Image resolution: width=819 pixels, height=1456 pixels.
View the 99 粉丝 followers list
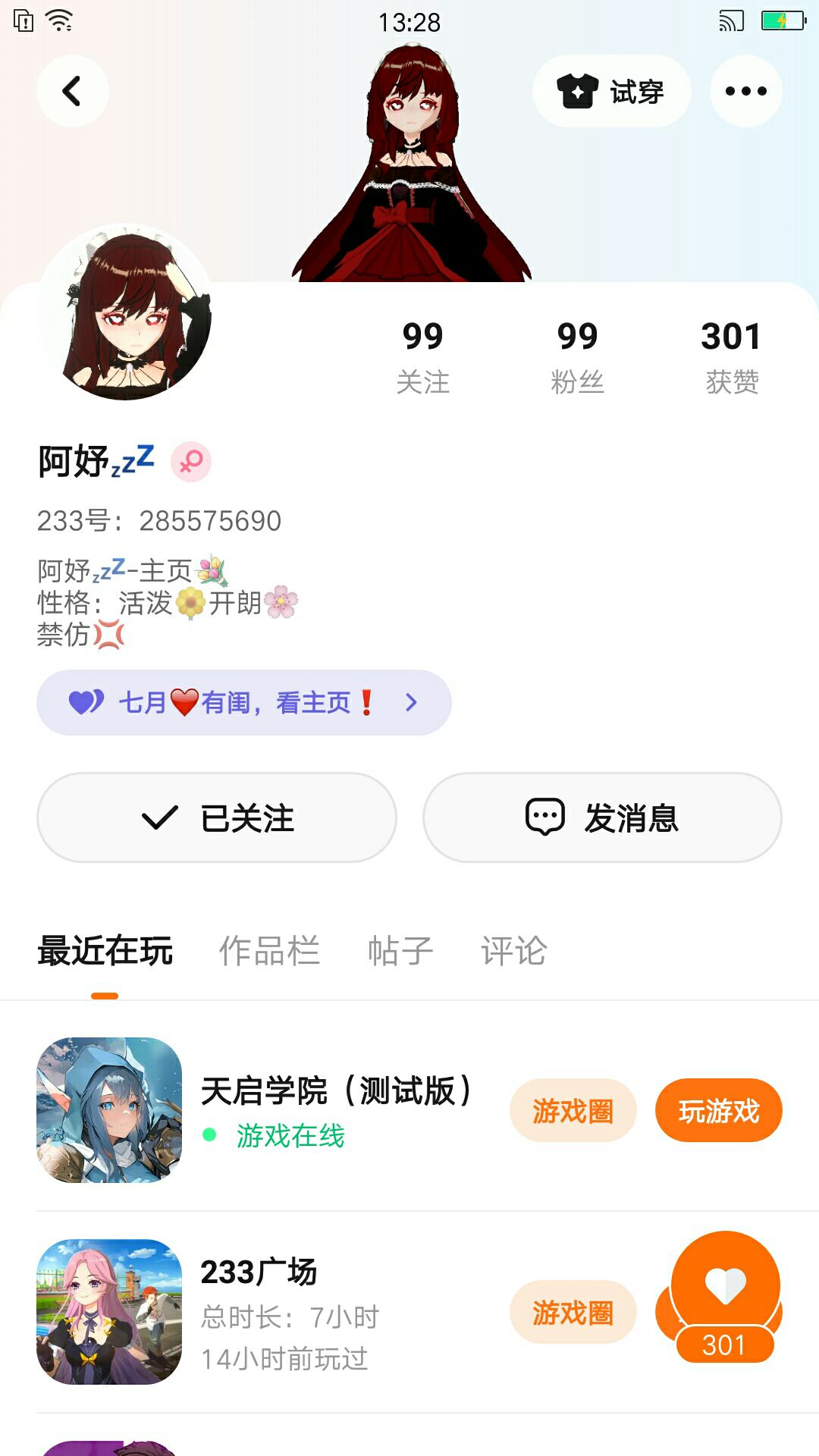click(577, 356)
